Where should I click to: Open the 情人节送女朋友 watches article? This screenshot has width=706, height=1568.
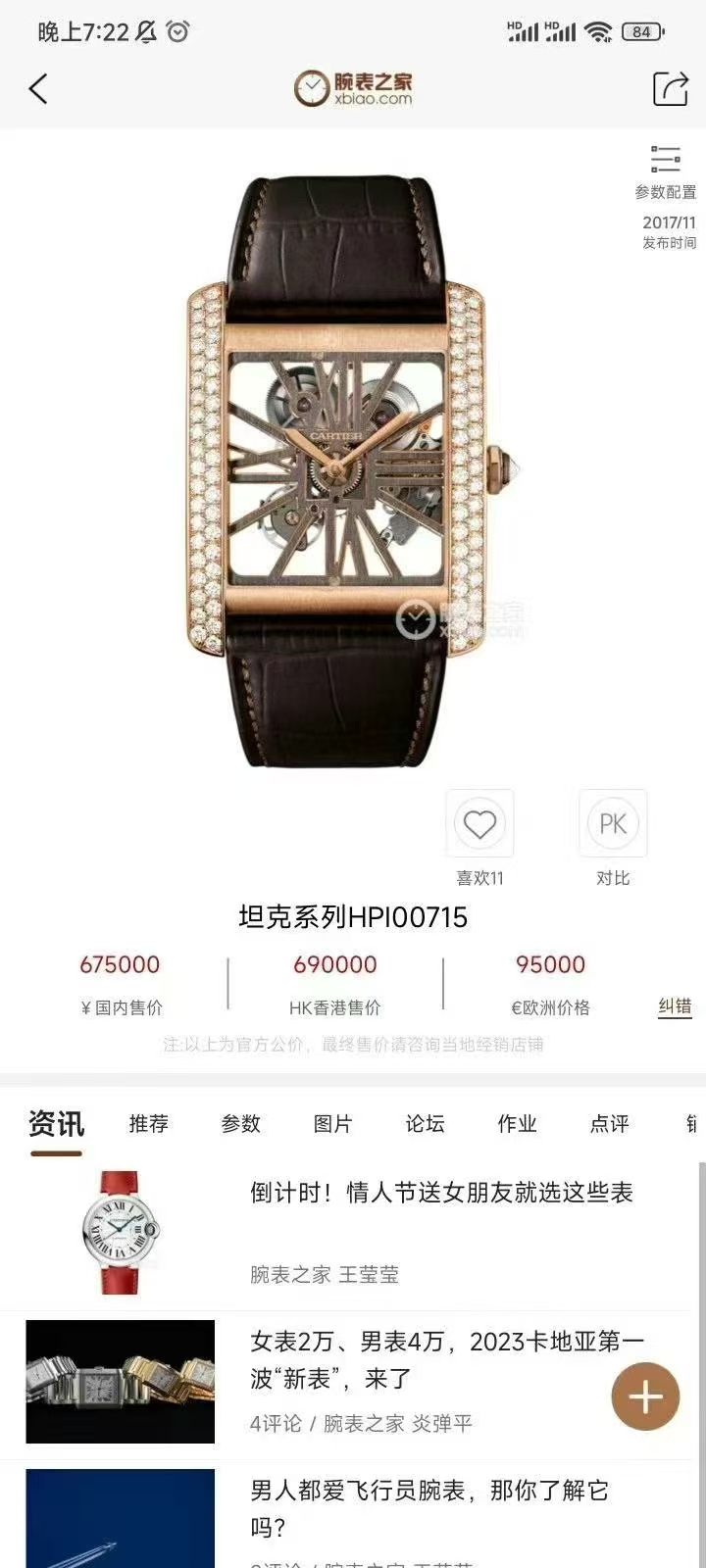click(x=441, y=1193)
